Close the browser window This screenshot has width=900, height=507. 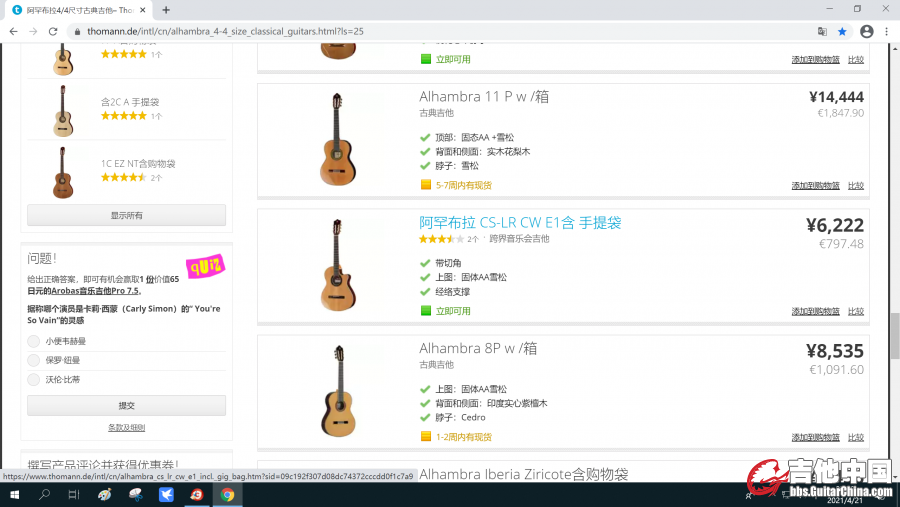coord(884,9)
